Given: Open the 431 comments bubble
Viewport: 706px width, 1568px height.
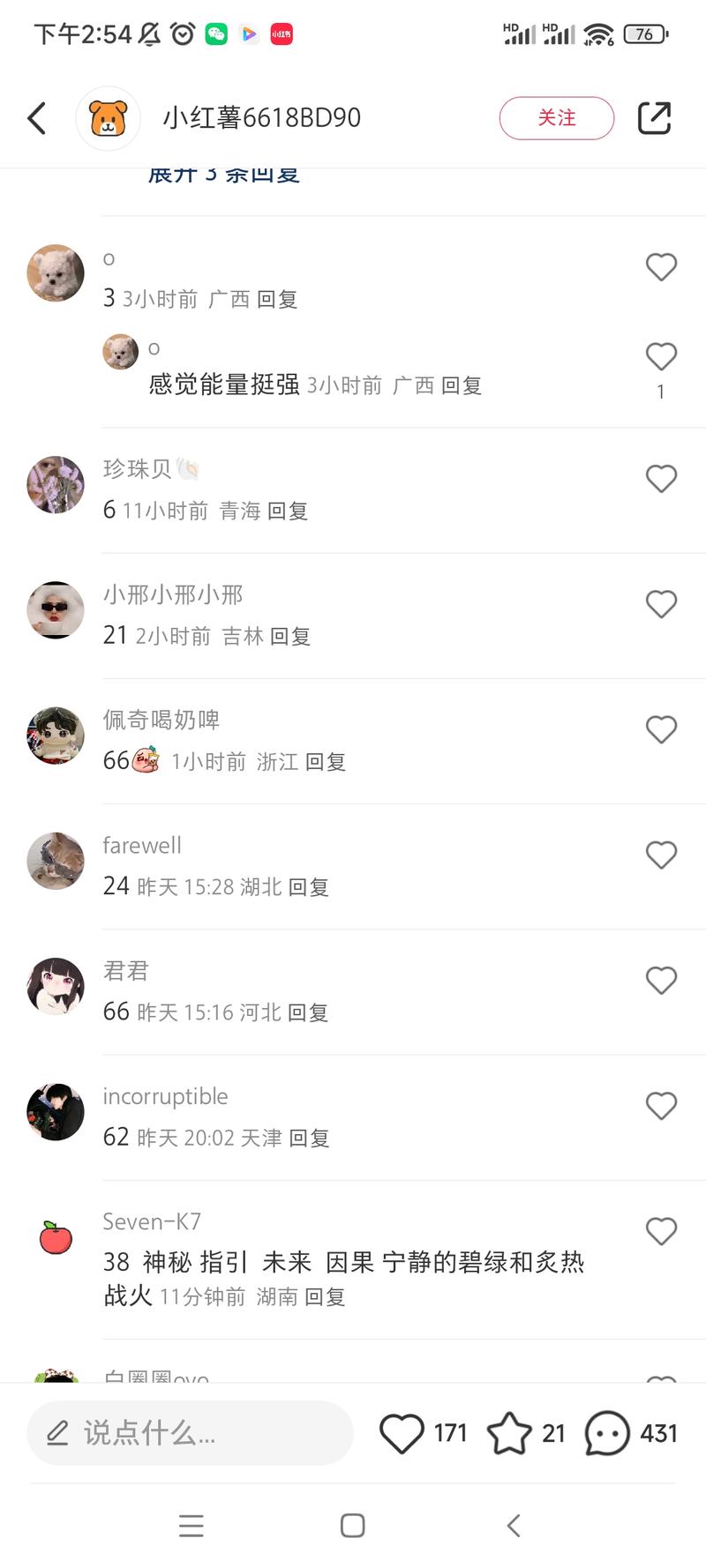Looking at the screenshot, I should point(607,1433).
